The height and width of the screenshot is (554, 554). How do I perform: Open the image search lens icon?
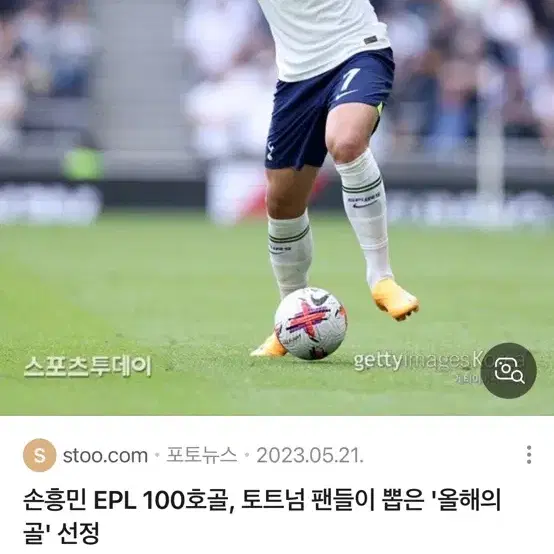508,371
